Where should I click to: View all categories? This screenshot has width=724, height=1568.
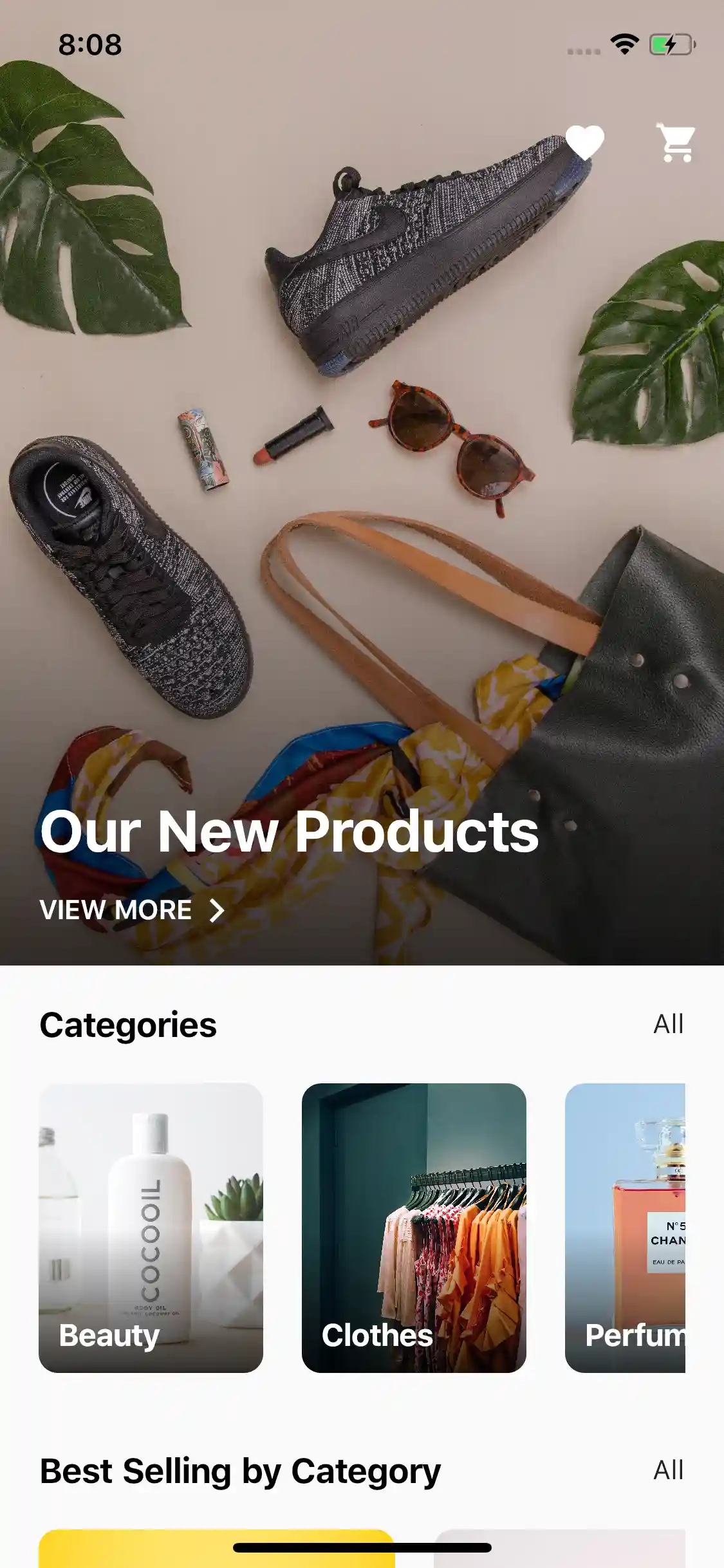click(x=668, y=1024)
